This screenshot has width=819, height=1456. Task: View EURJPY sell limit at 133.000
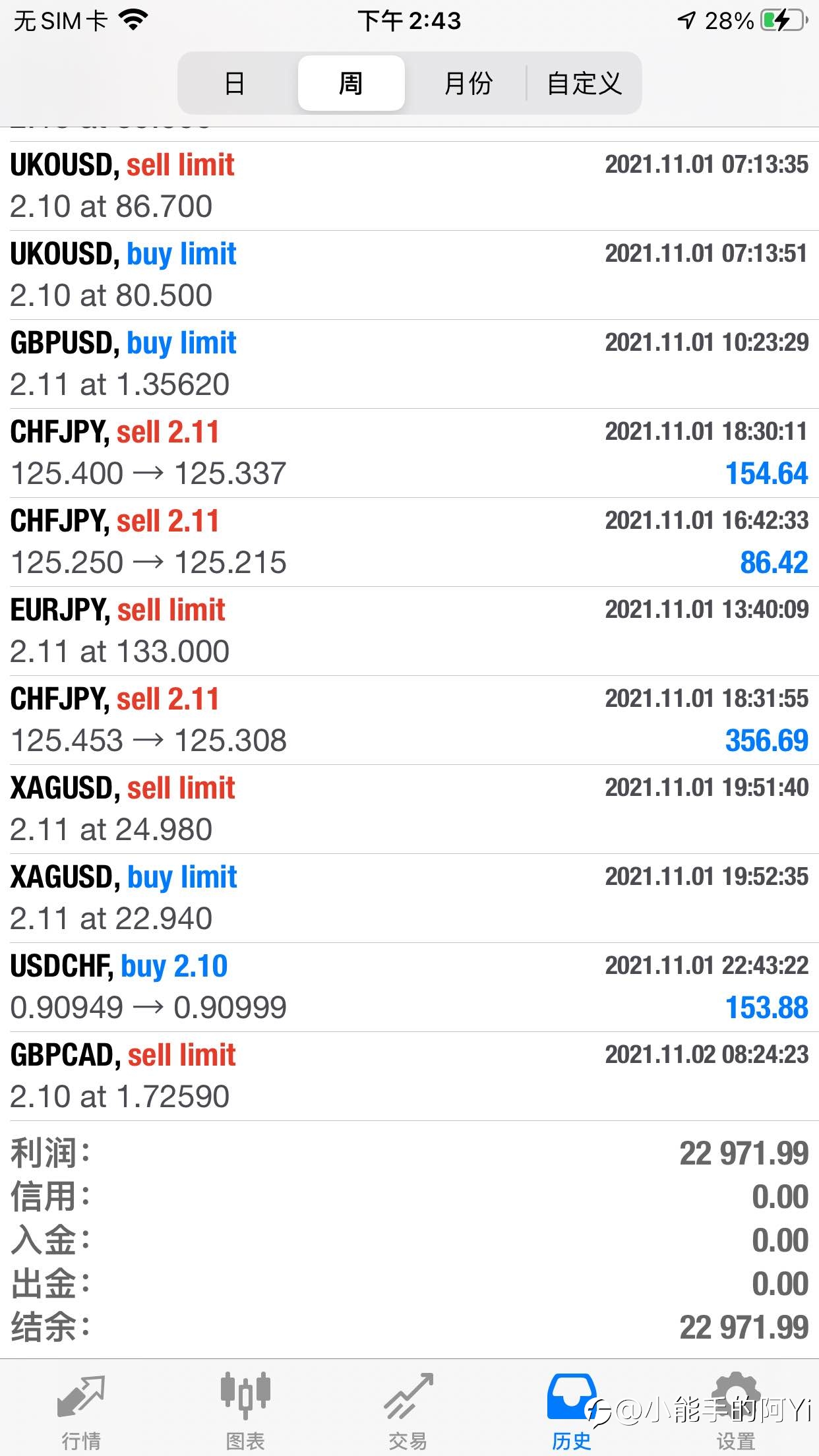tap(409, 631)
